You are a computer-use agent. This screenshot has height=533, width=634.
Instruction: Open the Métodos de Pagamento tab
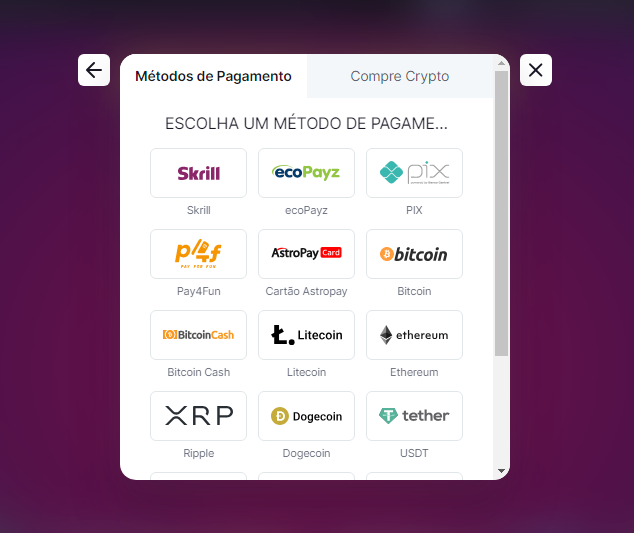(x=213, y=76)
